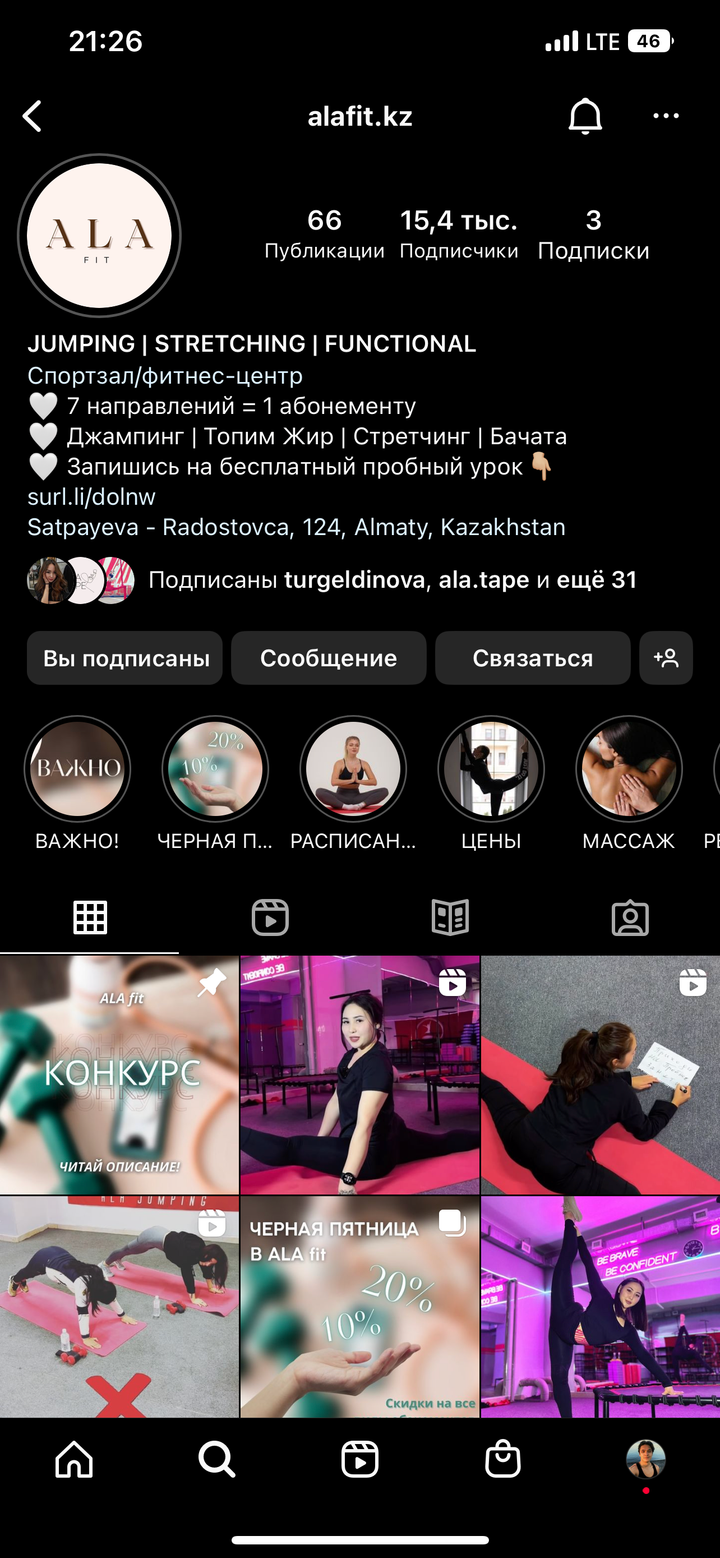Open the ЦЕНЫ story highlight
This screenshot has width=720, height=1558.
point(491,769)
